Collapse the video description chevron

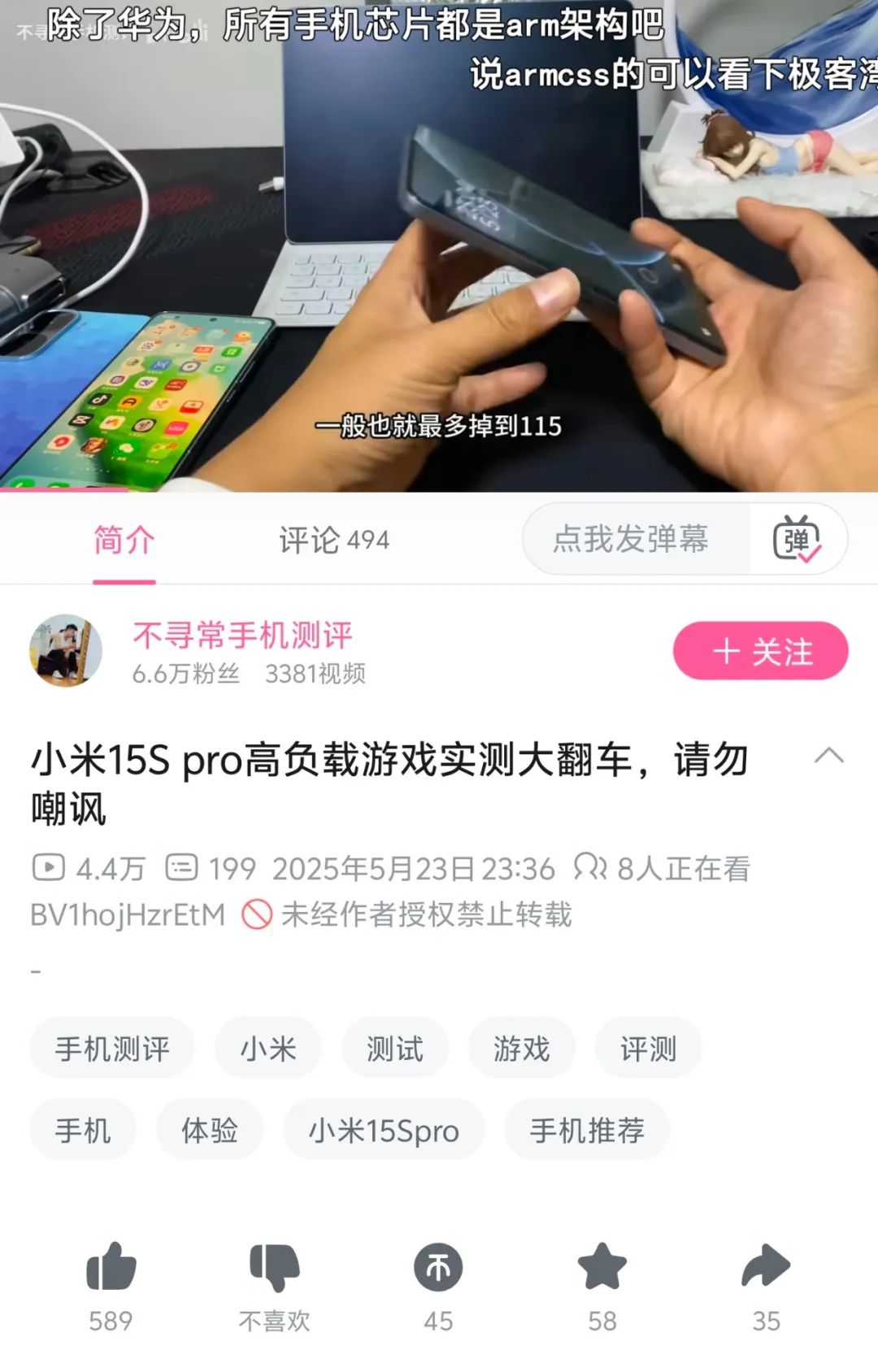[x=828, y=756]
